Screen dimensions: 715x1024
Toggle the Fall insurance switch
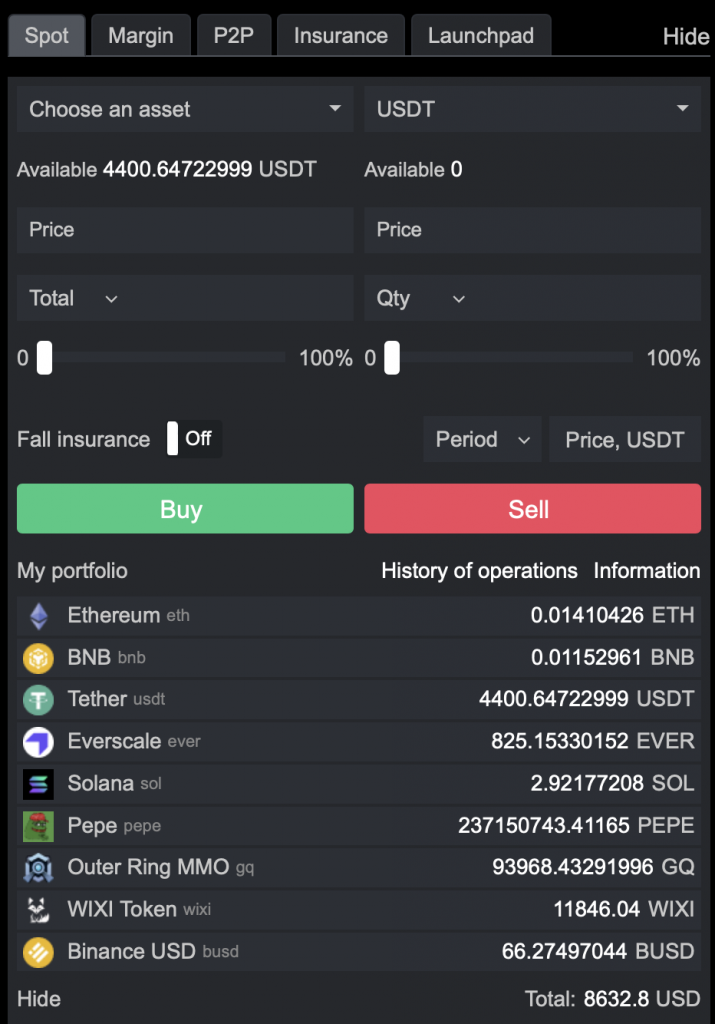(x=193, y=438)
